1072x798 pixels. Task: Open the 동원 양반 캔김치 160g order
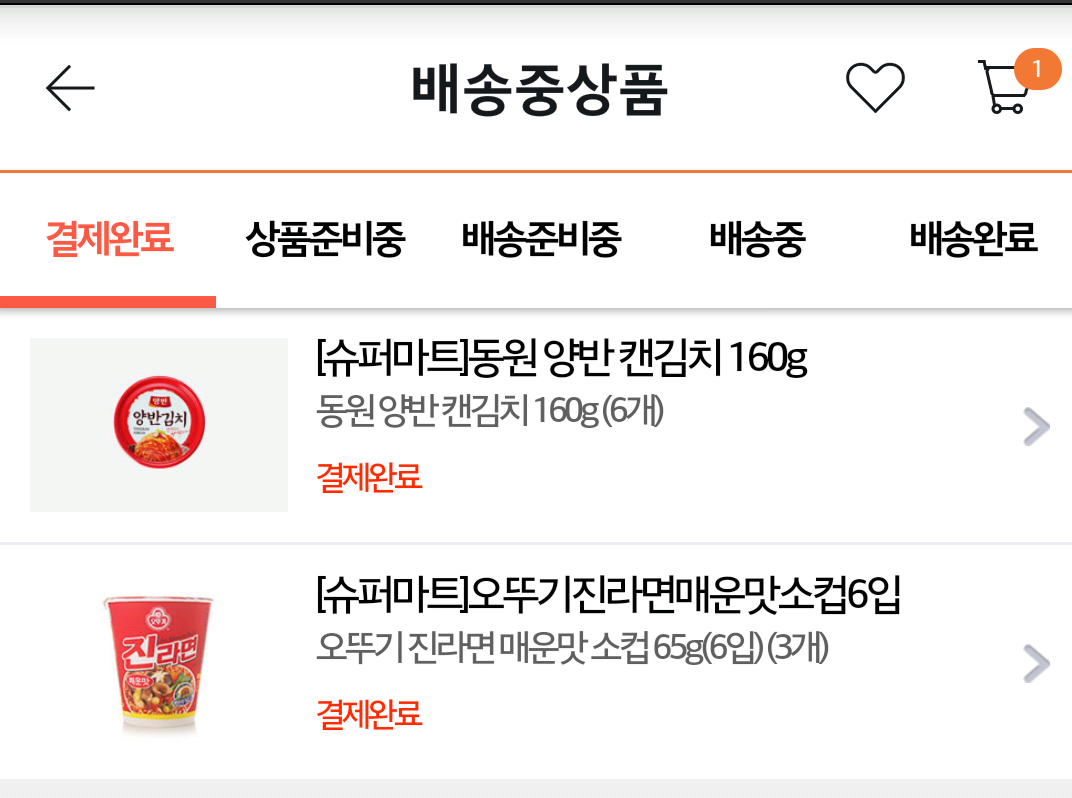point(536,425)
